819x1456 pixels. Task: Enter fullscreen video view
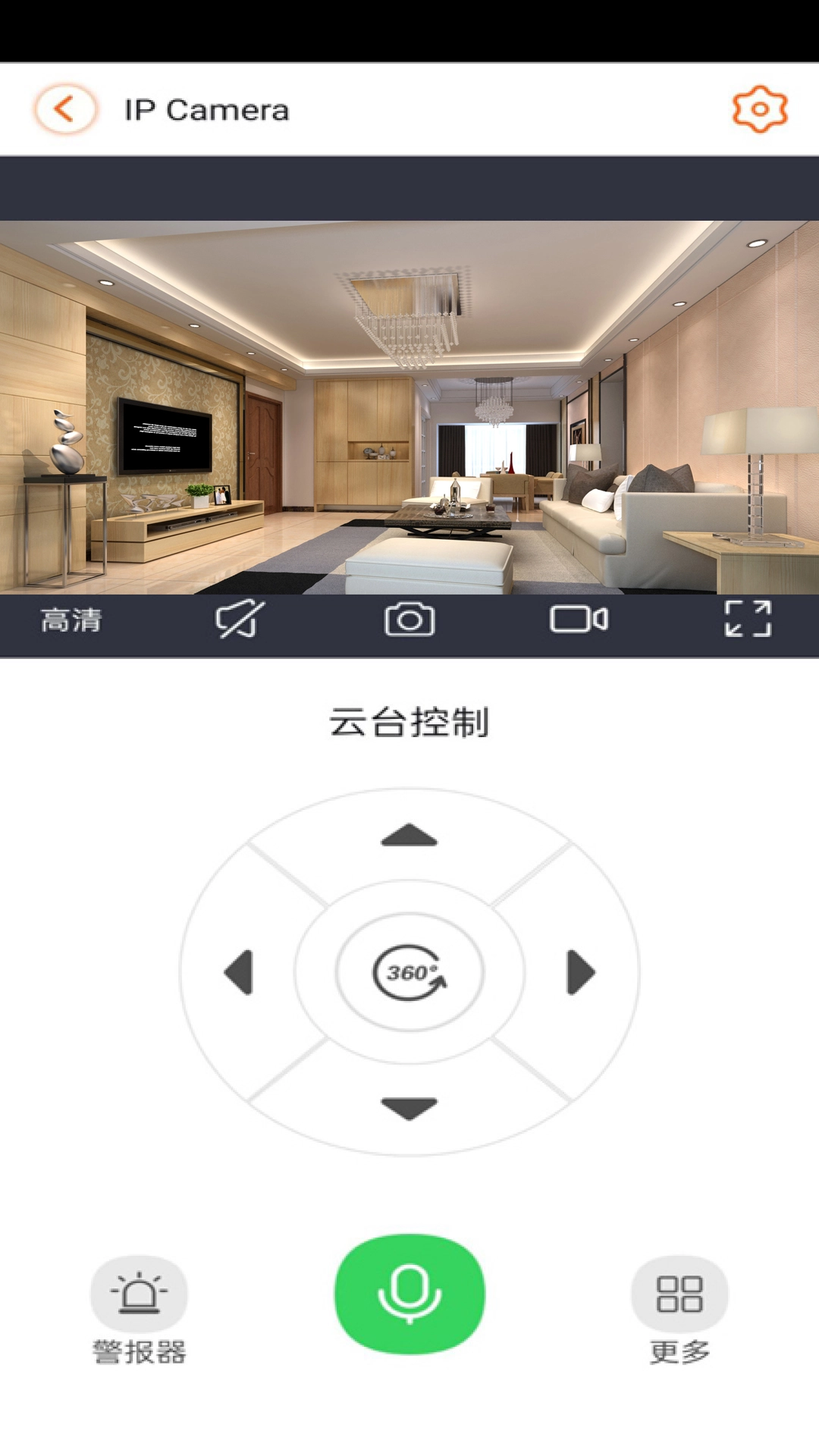coord(748,619)
